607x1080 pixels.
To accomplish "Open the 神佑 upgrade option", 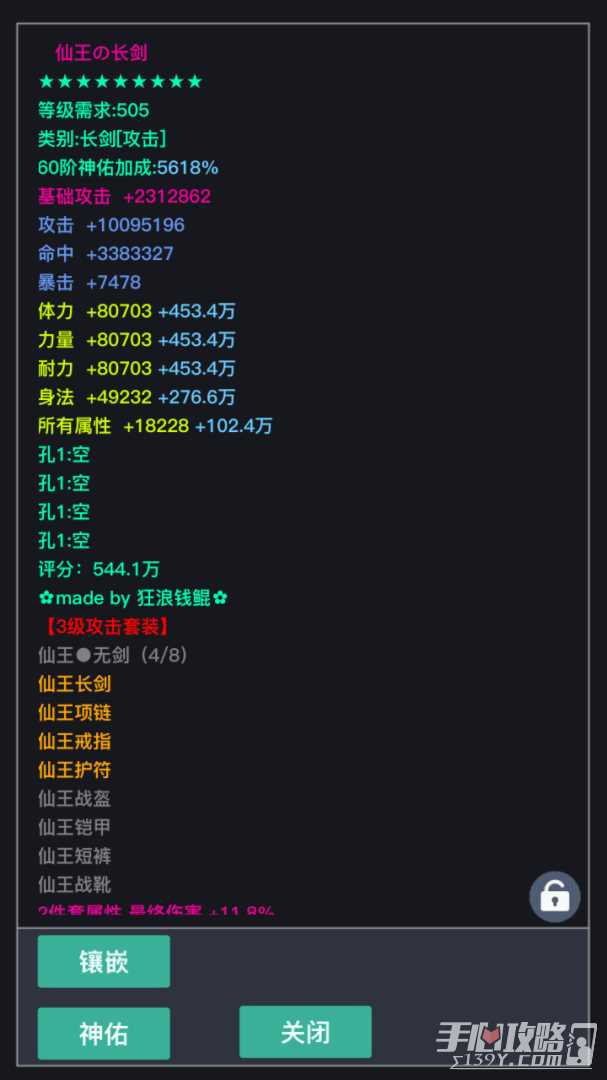I will pyautogui.click(x=104, y=1033).
